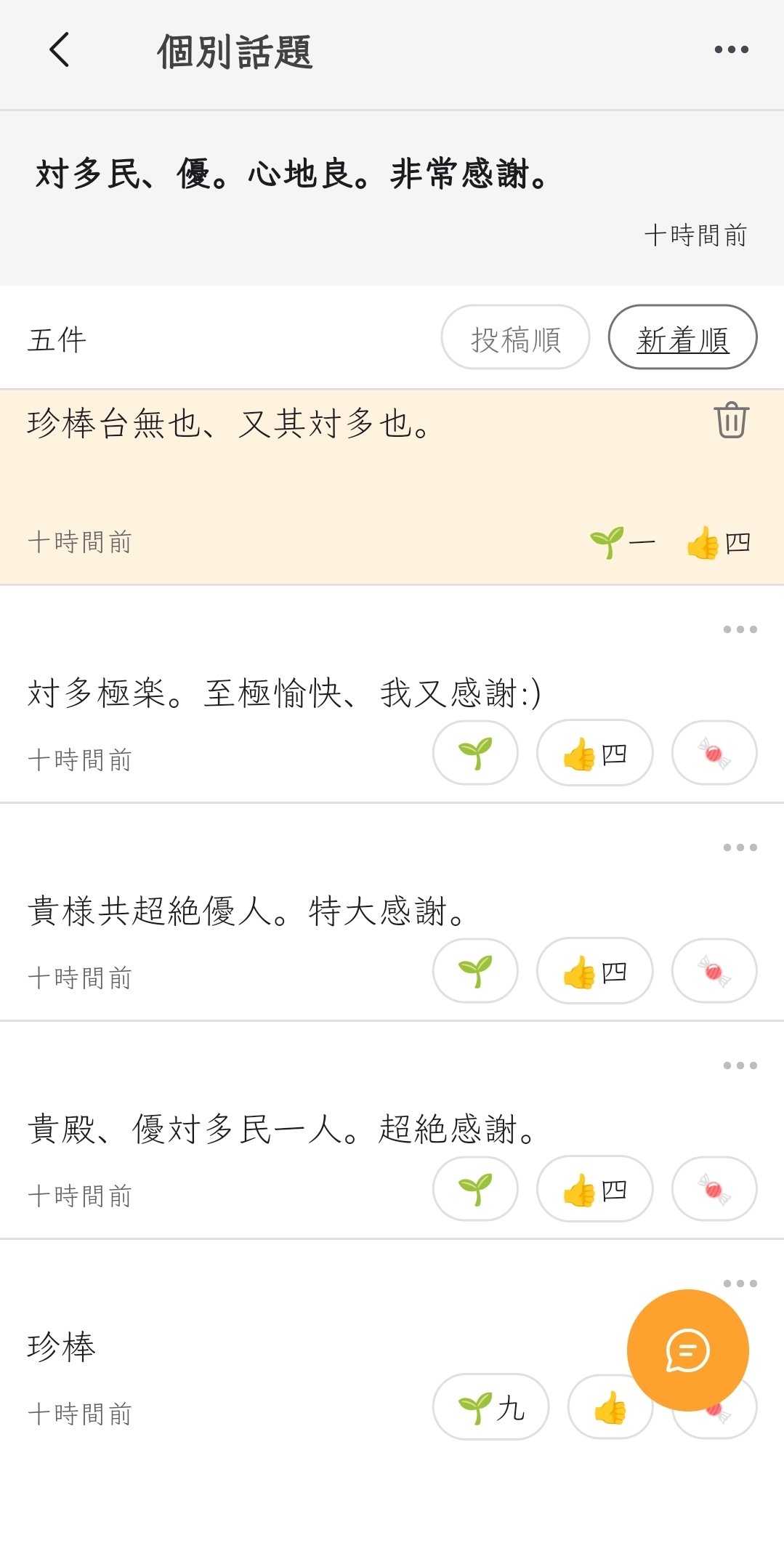Tap the candy reaction on 貴様共超絶優人 comment

click(x=714, y=971)
